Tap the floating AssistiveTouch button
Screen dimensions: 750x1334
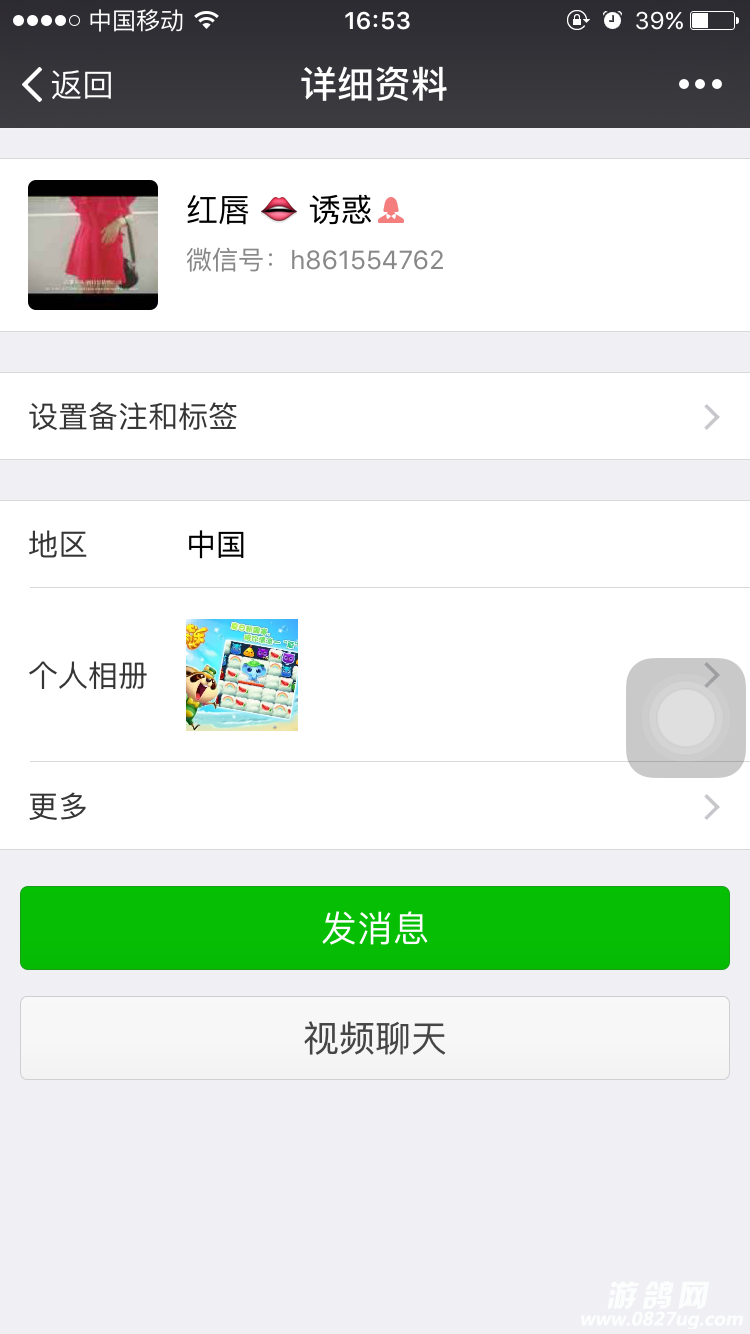click(686, 718)
